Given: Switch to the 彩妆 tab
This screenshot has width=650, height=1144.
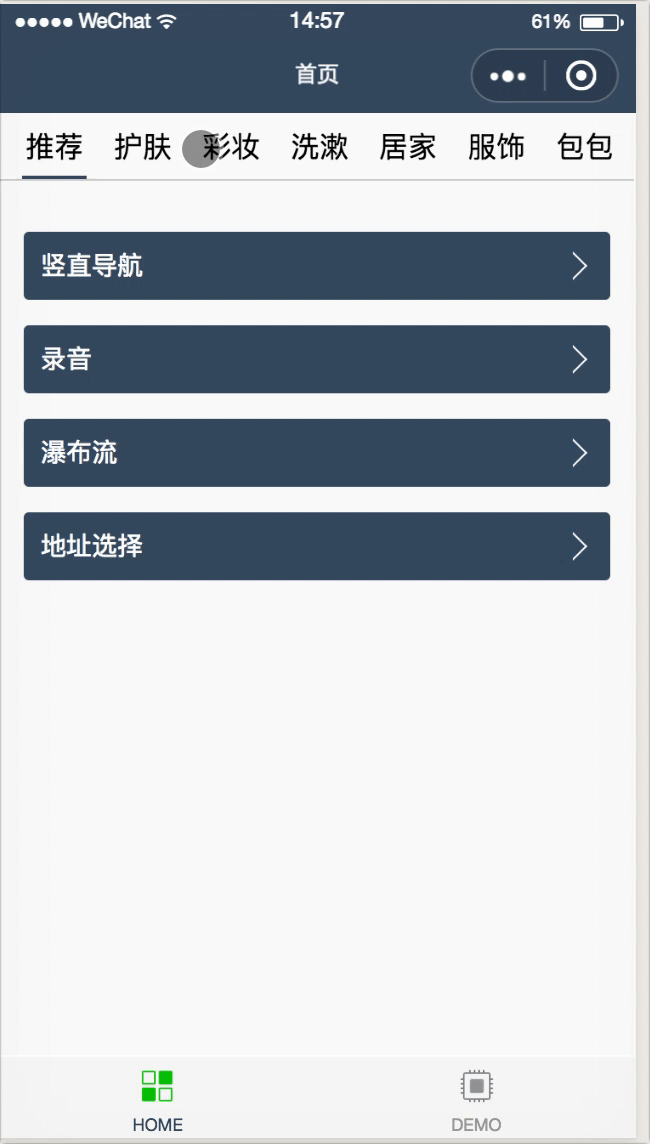Looking at the screenshot, I should (x=232, y=148).
